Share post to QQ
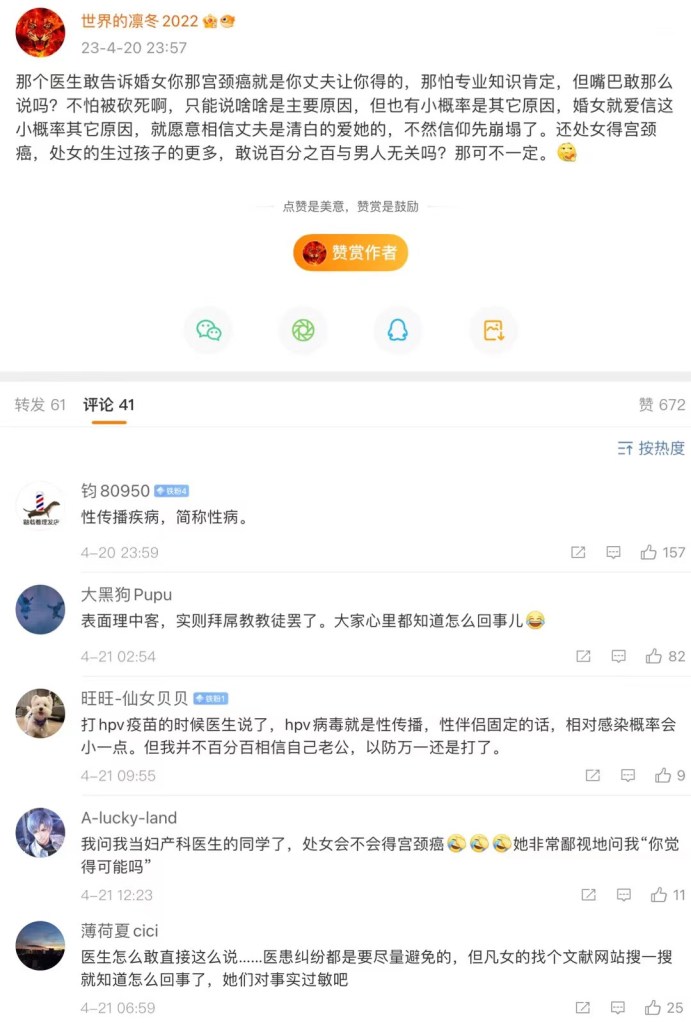The image size is (691, 1023). tap(398, 331)
